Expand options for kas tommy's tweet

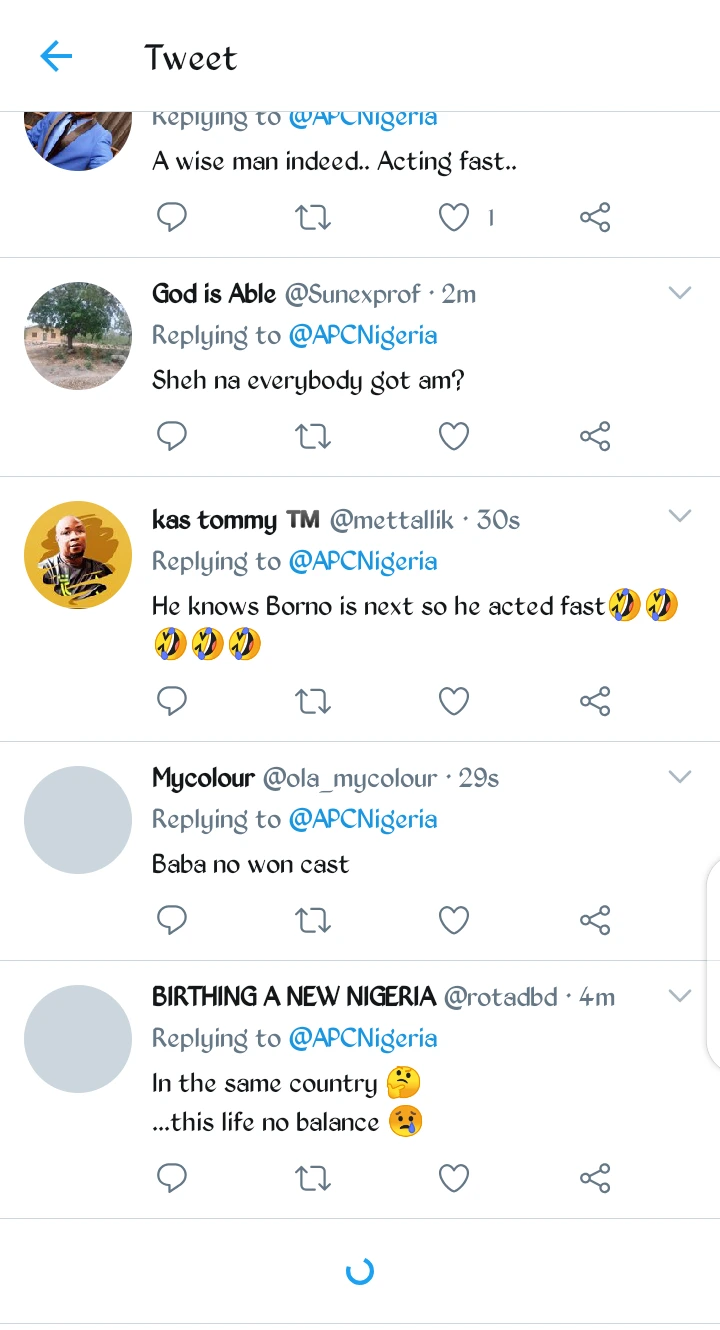tap(680, 516)
